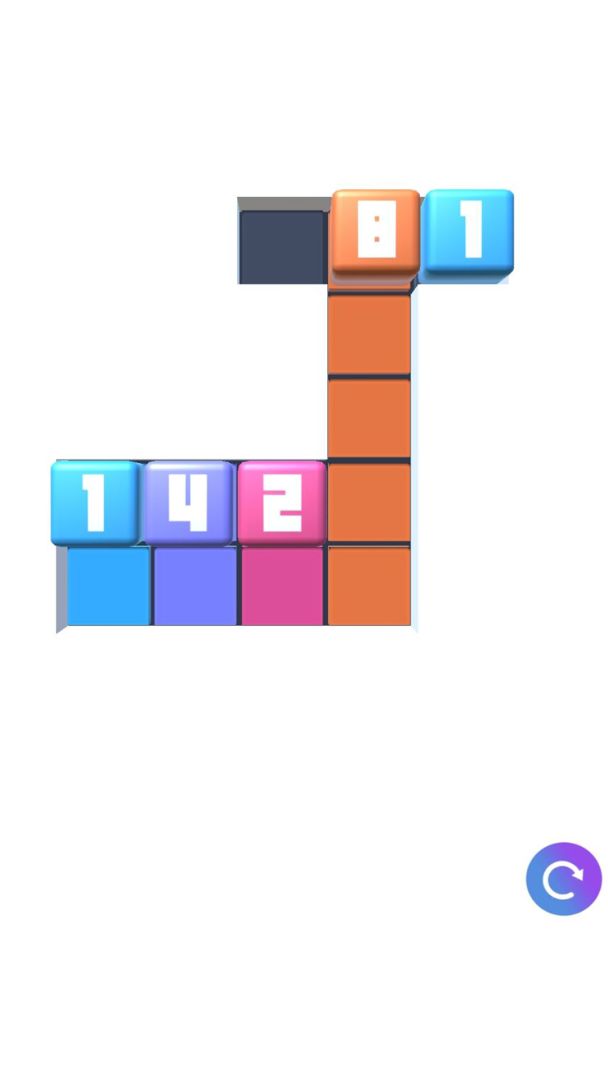This screenshot has width=608, height=1080.
Task: Tap the purple 4 block
Action: point(187,502)
